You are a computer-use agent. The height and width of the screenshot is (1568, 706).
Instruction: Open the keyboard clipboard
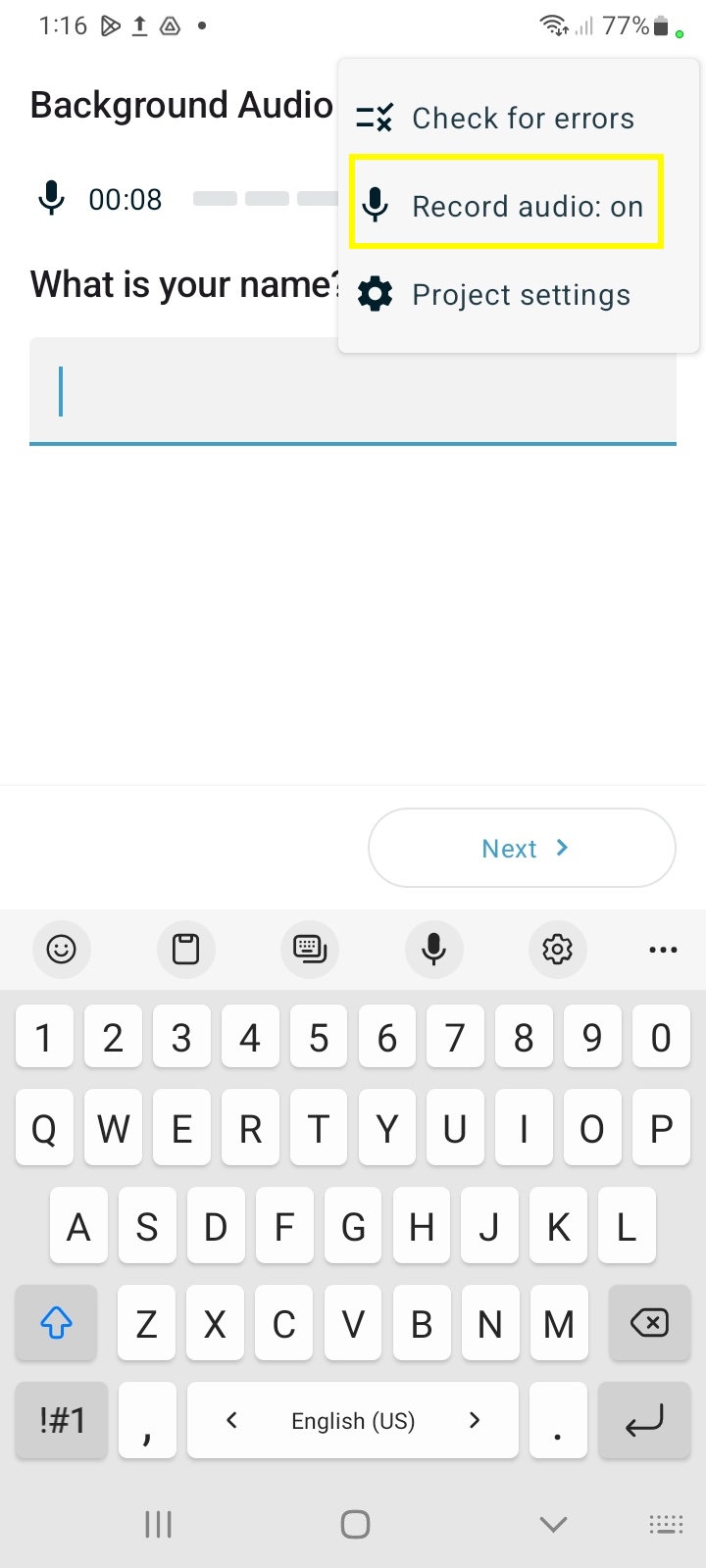pyautogui.click(x=186, y=949)
